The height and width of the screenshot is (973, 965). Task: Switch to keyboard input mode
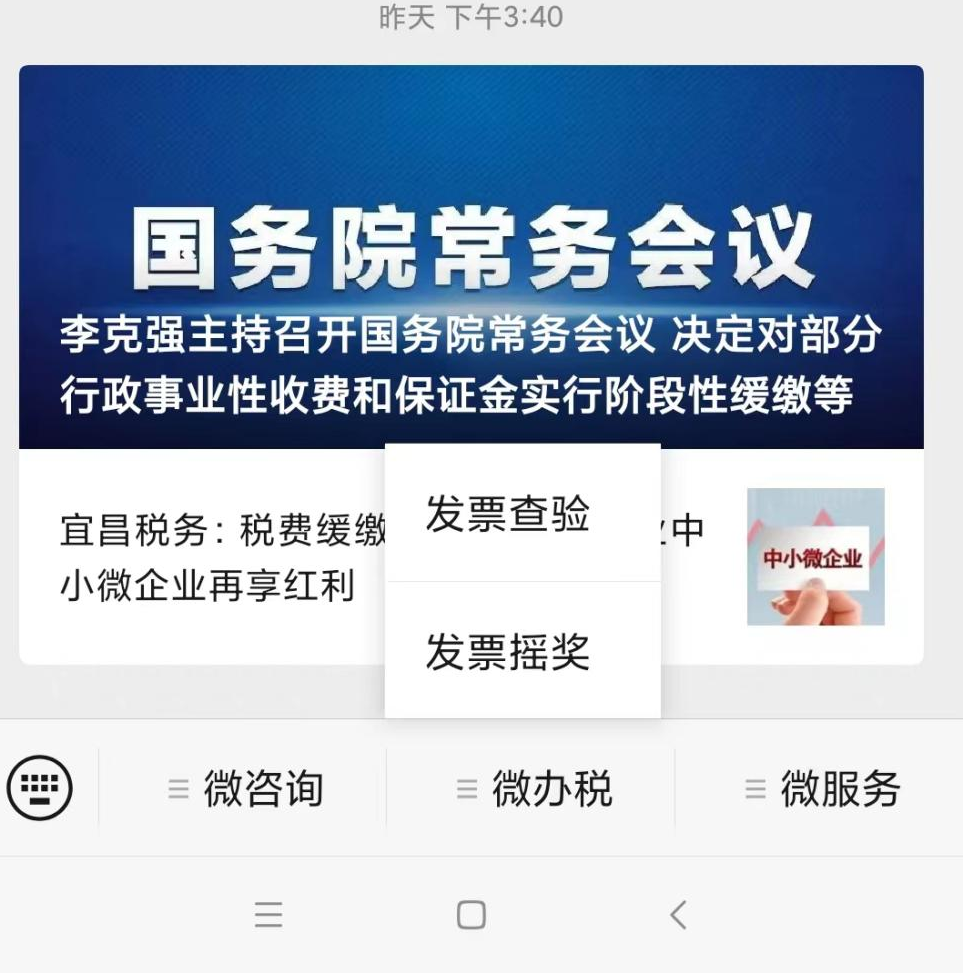tap(40, 787)
